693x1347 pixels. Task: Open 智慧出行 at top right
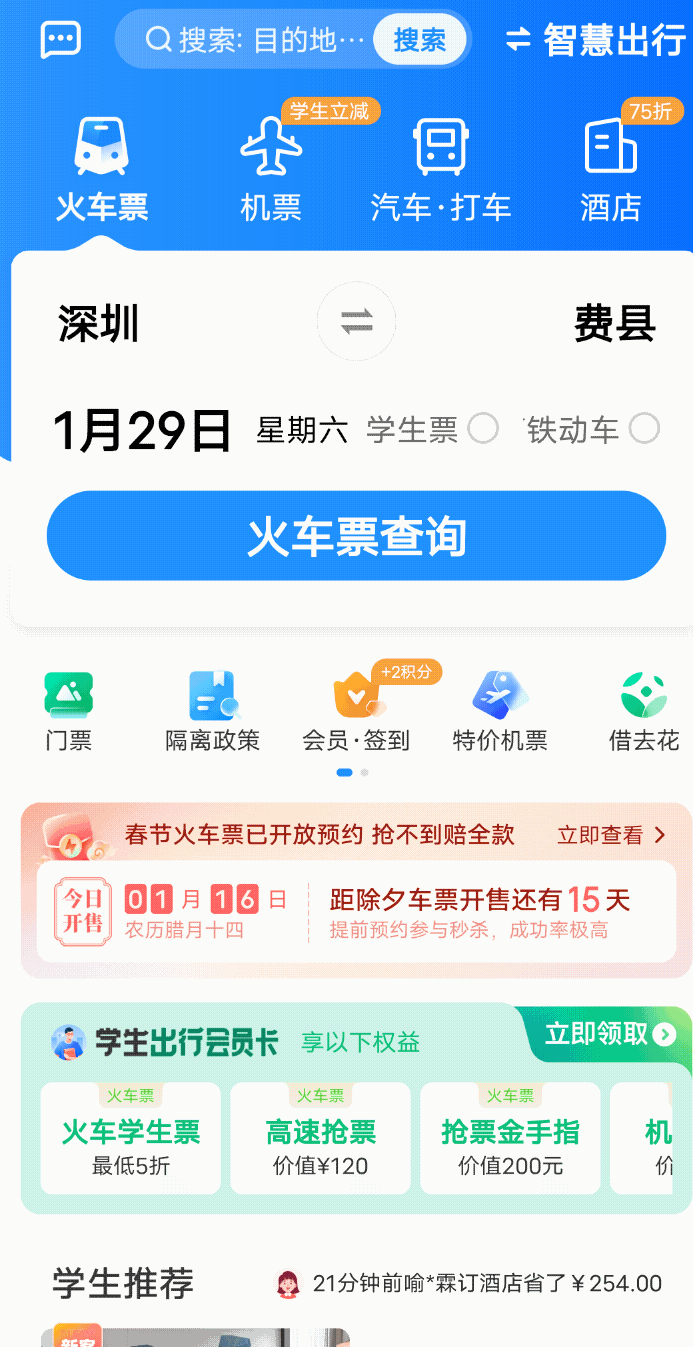tap(596, 40)
